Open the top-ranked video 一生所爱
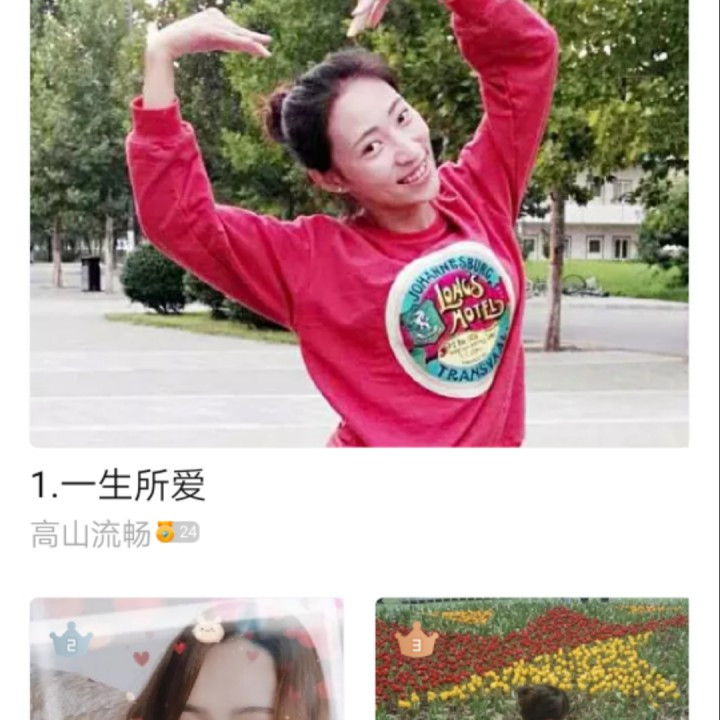The width and height of the screenshot is (720, 720). (x=359, y=230)
